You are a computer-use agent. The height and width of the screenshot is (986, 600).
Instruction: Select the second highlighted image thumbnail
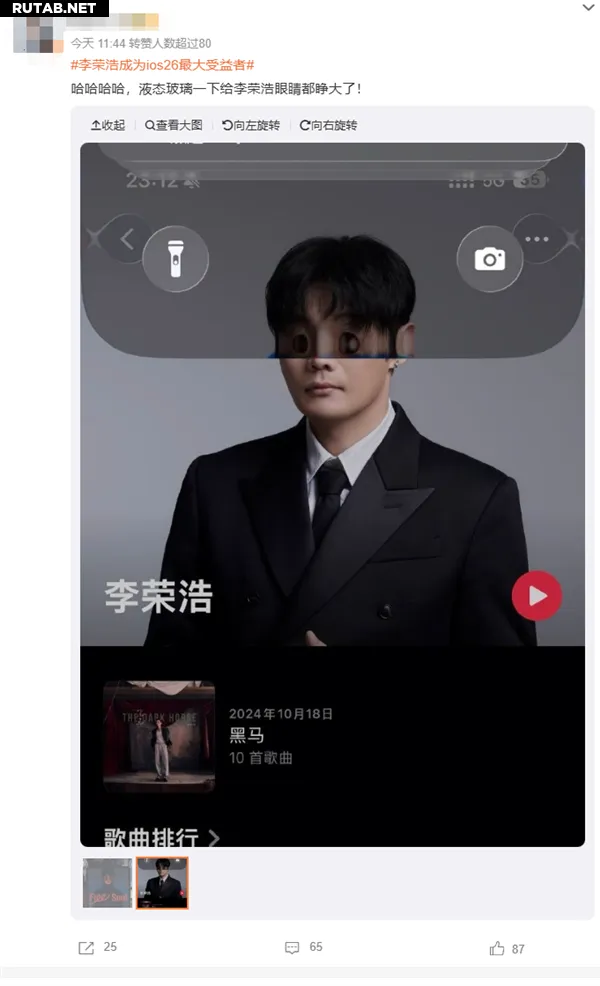click(x=162, y=882)
